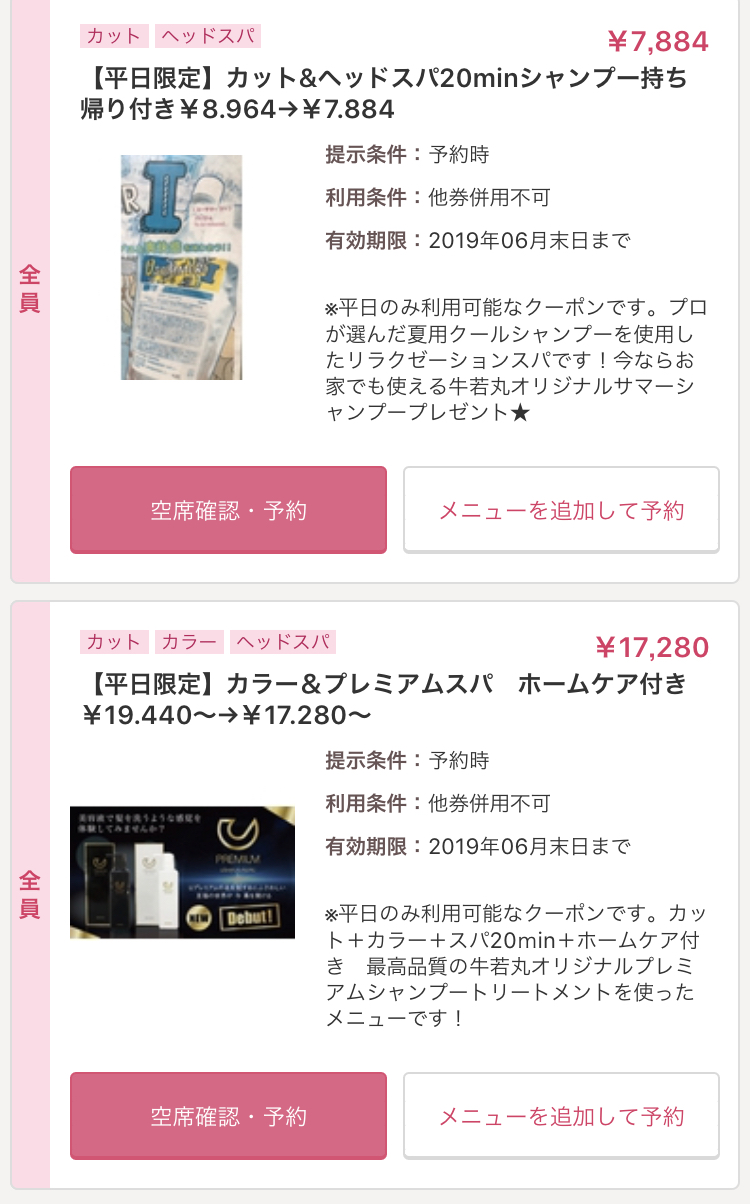The image size is (750, 1204).
Task: Select メニューを追加して予約 for the ¥7,884 coupon
Action: pos(561,510)
